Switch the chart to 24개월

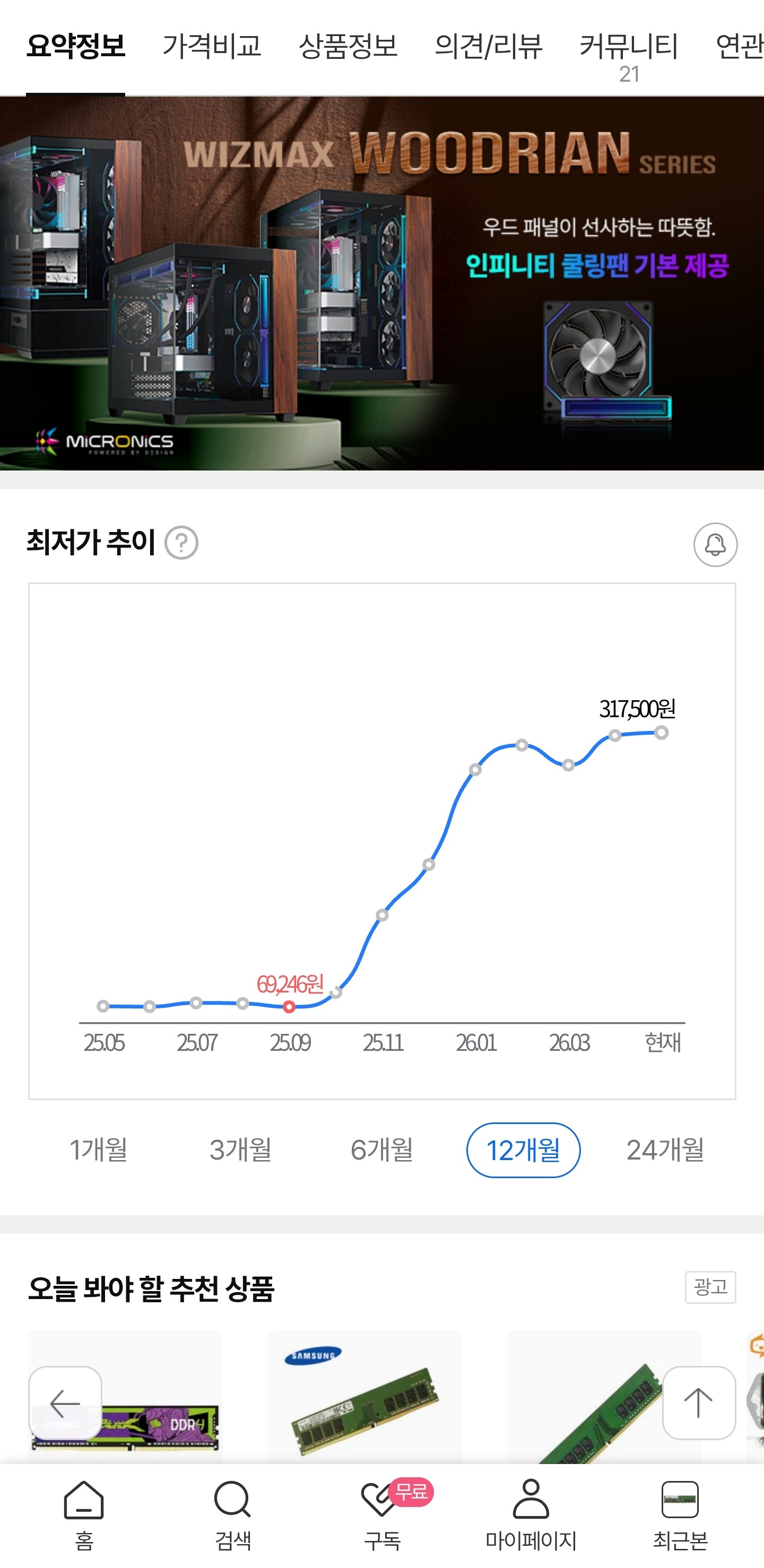[x=665, y=1150]
